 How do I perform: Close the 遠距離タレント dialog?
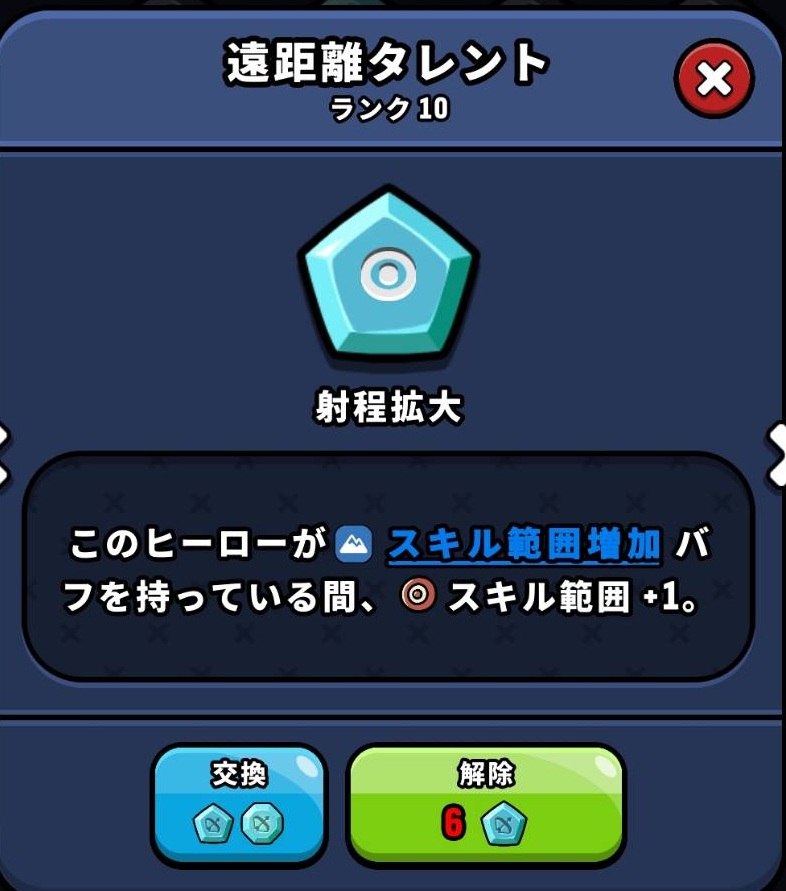[x=714, y=80]
